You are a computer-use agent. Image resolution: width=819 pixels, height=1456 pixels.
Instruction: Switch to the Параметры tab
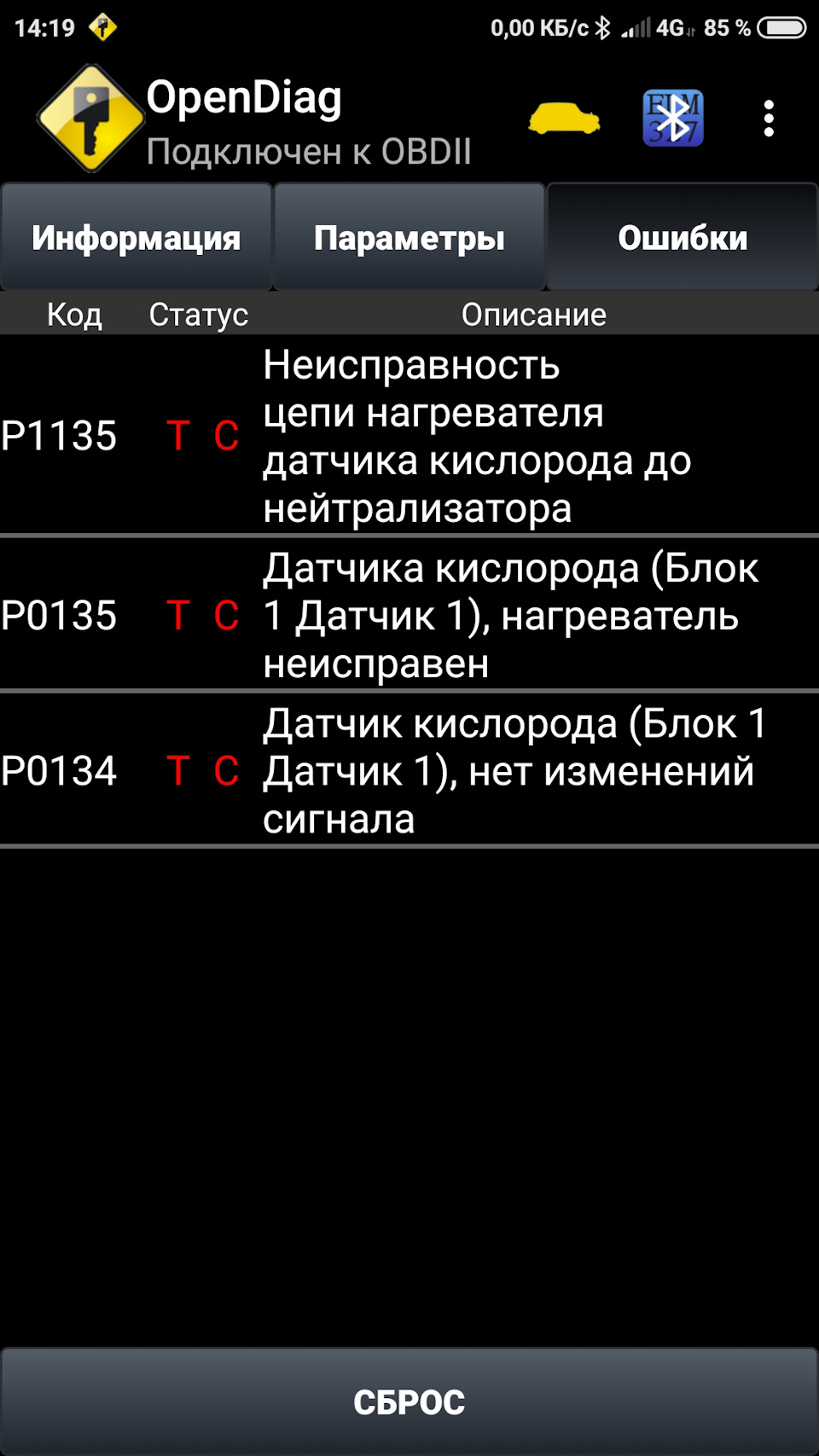(x=409, y=238)
